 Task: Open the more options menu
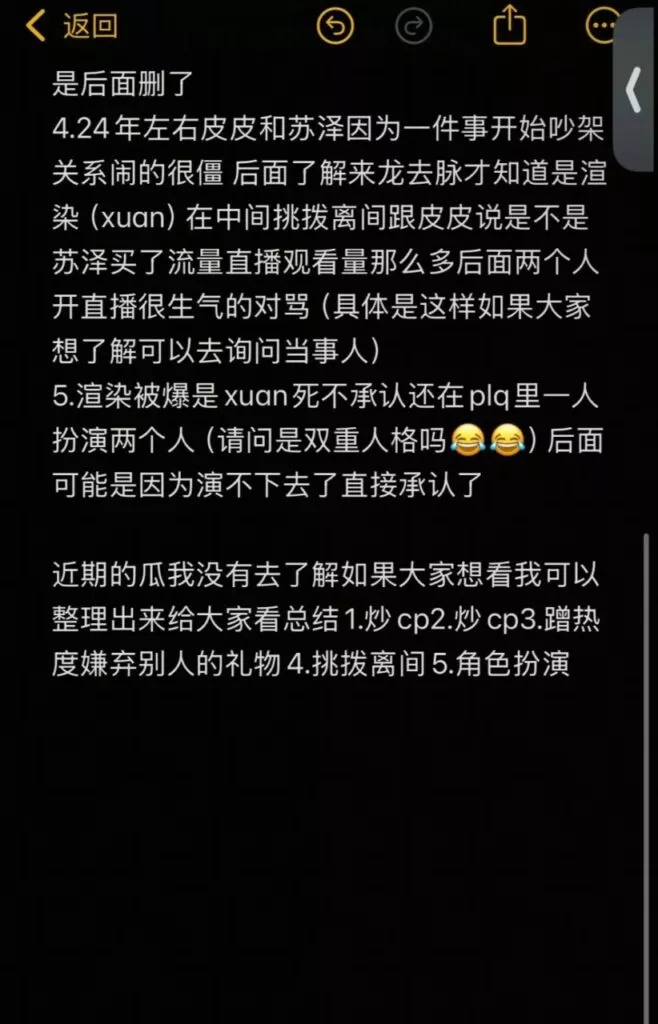click(x=602, y=26)
